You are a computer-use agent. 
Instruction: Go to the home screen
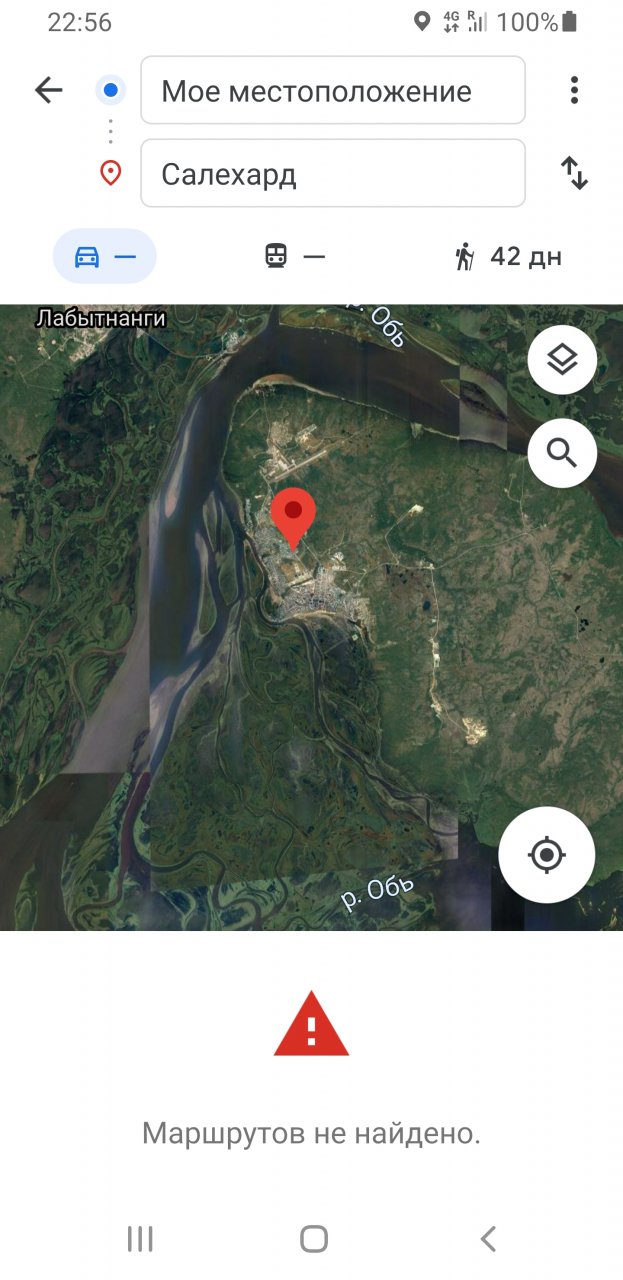(x=313, y=1239)
